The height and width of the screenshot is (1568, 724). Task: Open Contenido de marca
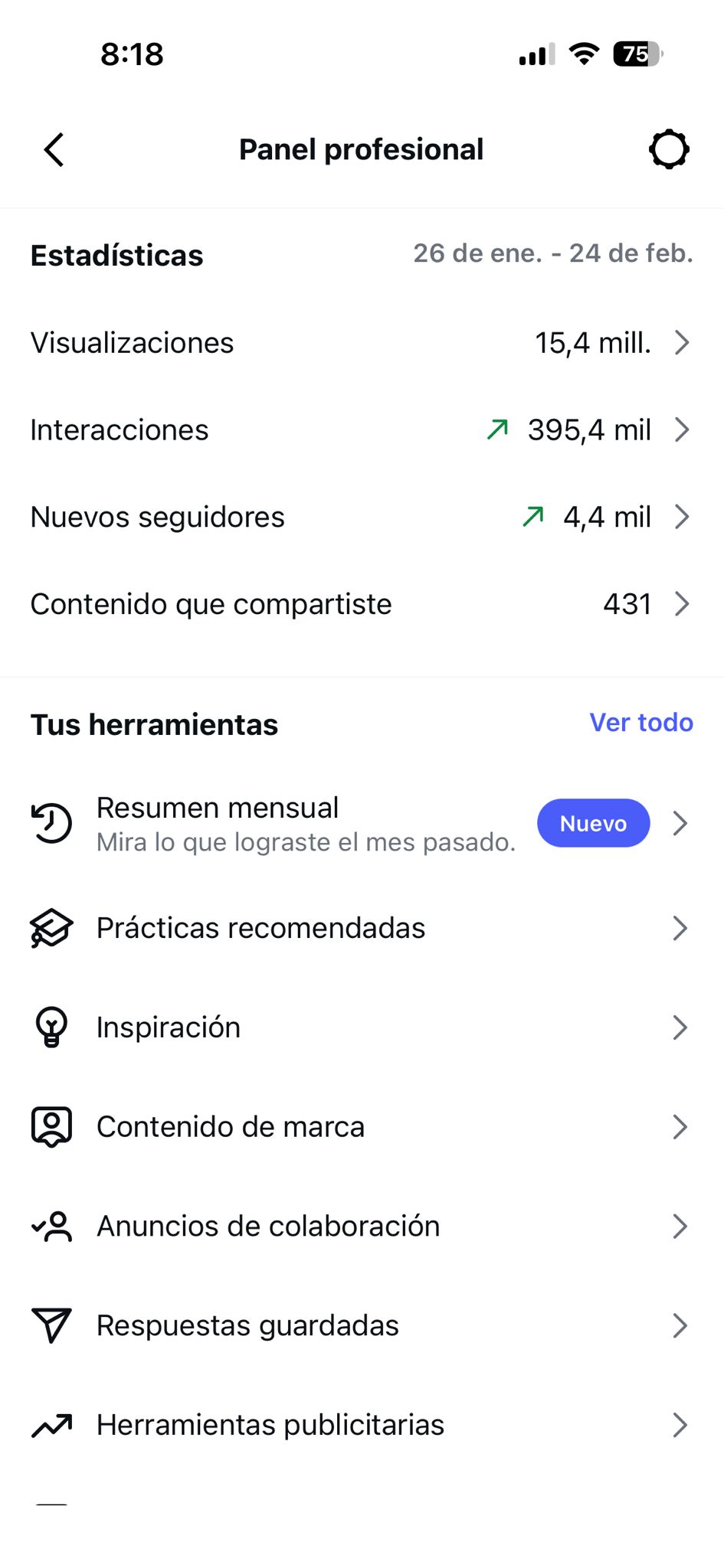361,1127
